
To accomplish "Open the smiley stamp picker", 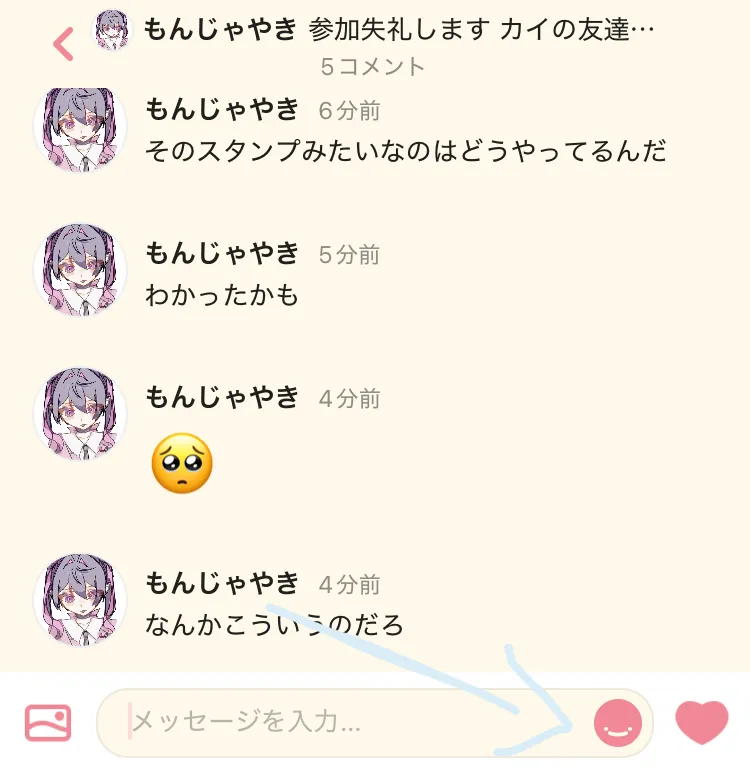I will 617,721.
